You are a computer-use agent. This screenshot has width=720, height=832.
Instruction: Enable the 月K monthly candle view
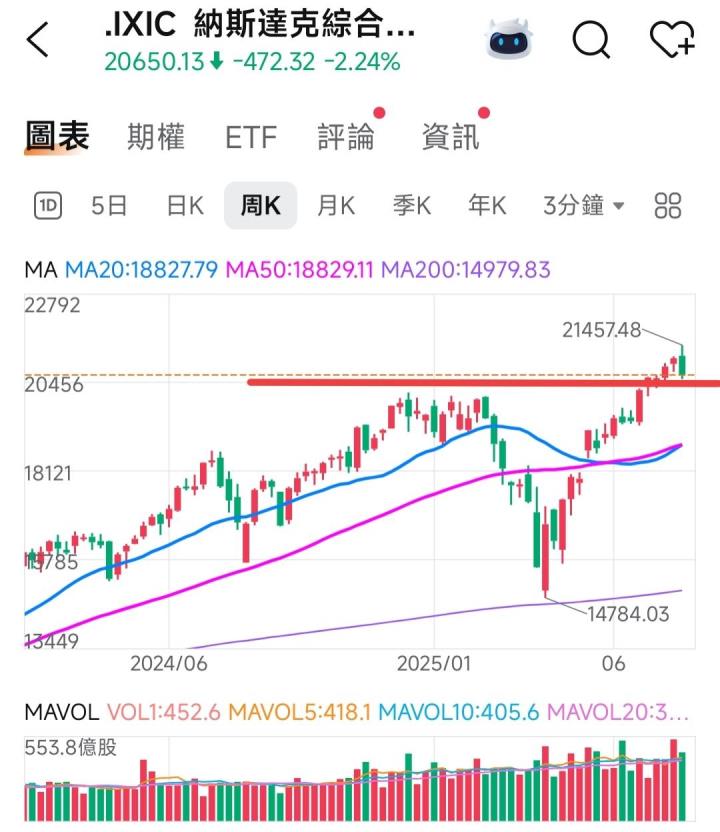pos(336,205)
